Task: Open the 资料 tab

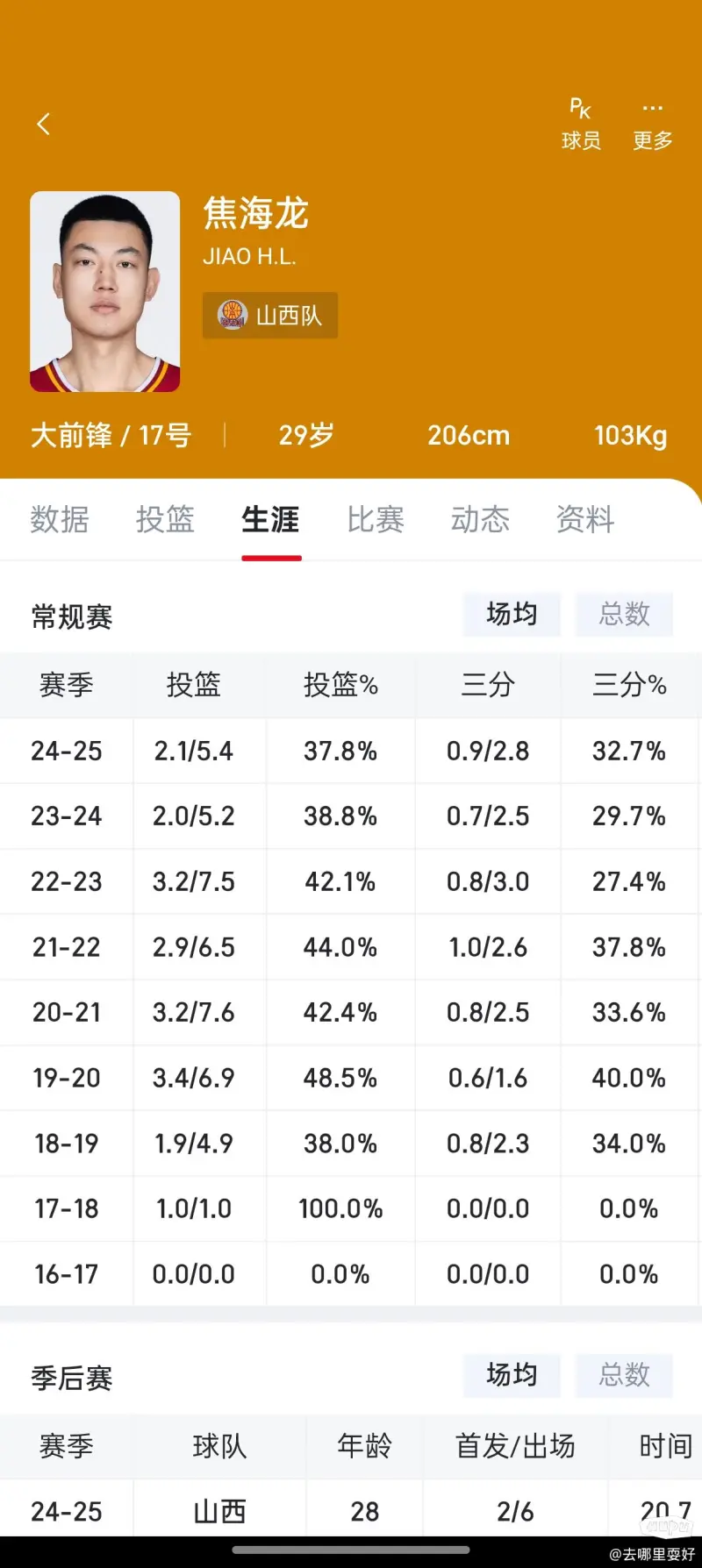Action: [x=585, y=519]
